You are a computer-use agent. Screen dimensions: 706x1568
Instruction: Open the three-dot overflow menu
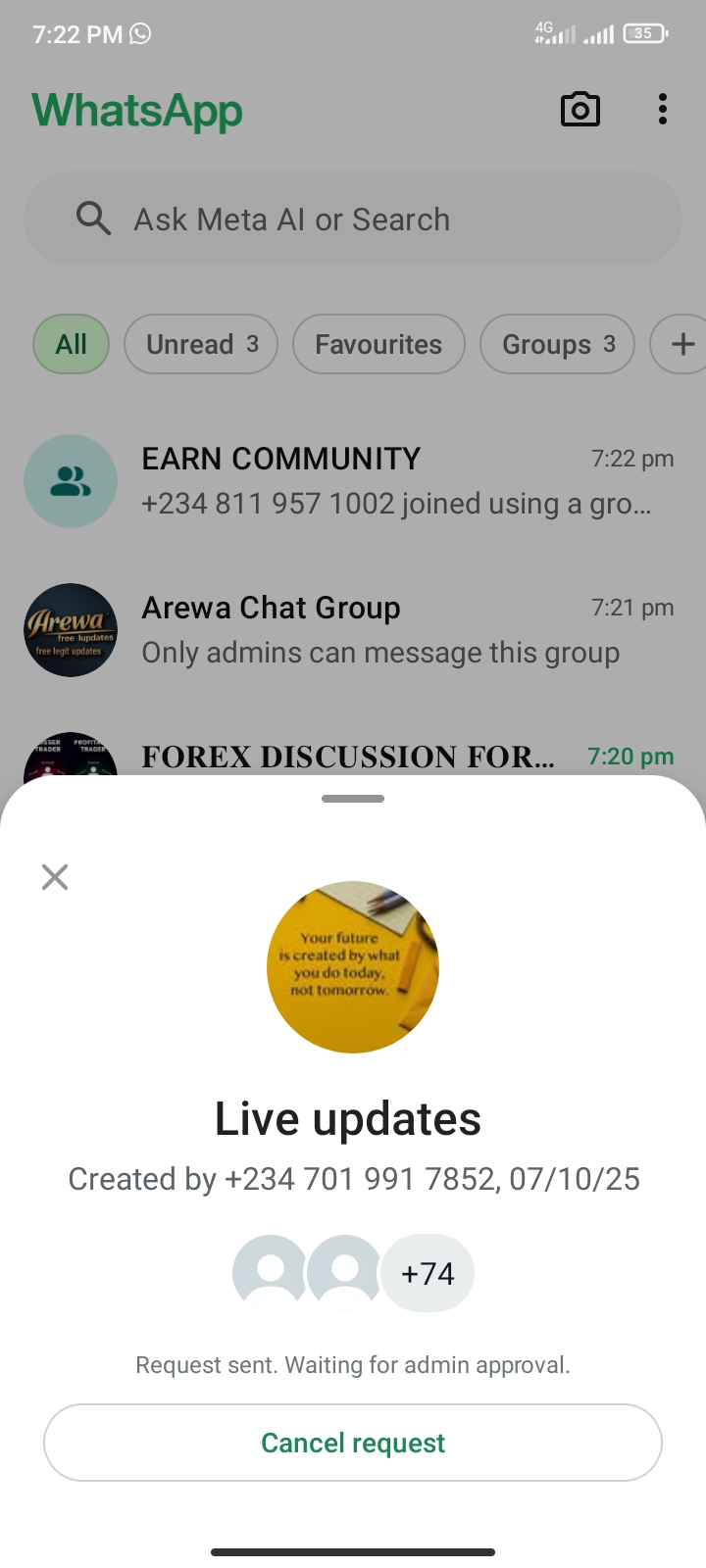coord(663,109)
